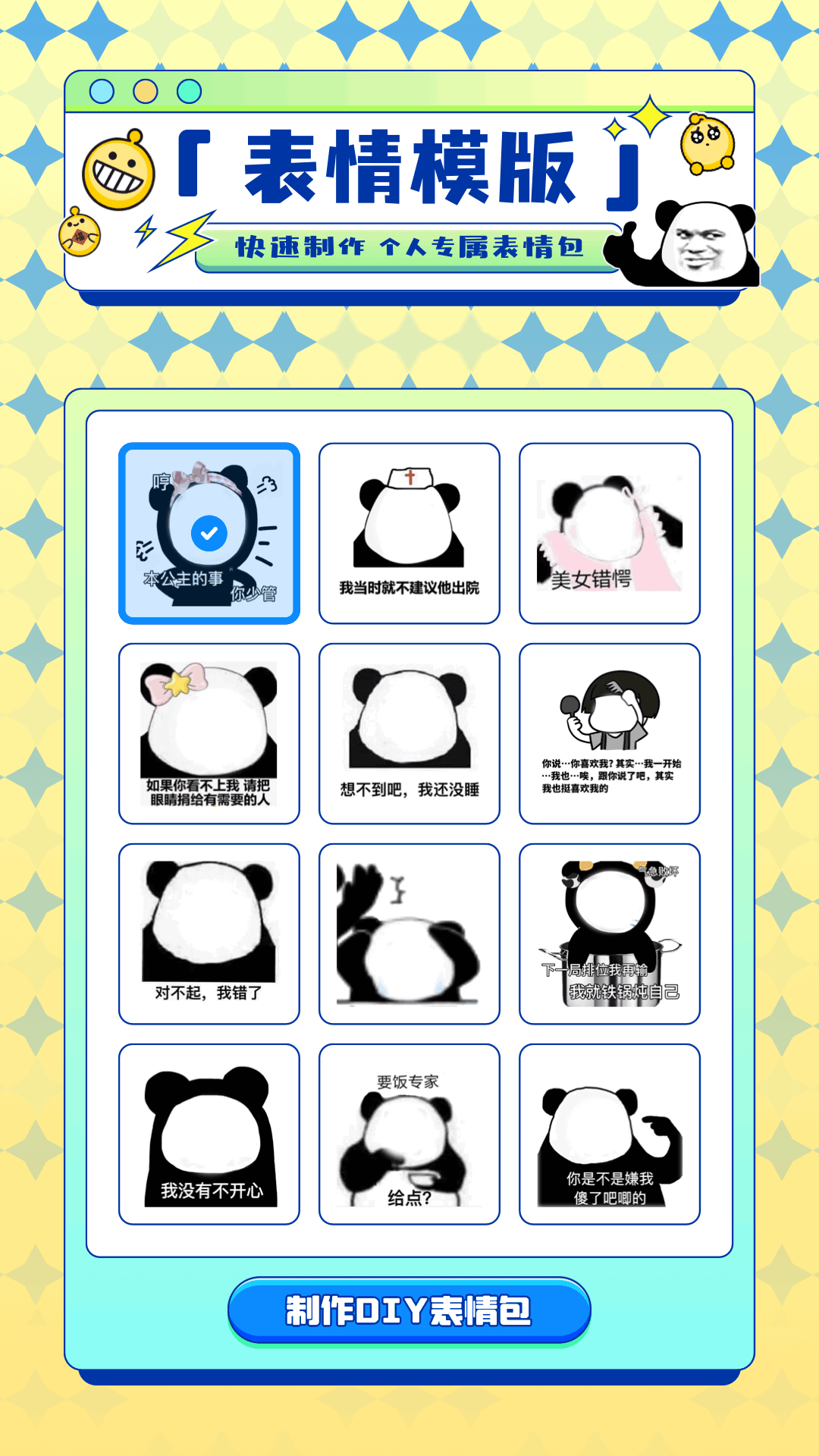Select the 你说…你喜欢我 phone call template
Image resolution: width=819 pixels, height=1456 pixels.
[x=610, y=734]
